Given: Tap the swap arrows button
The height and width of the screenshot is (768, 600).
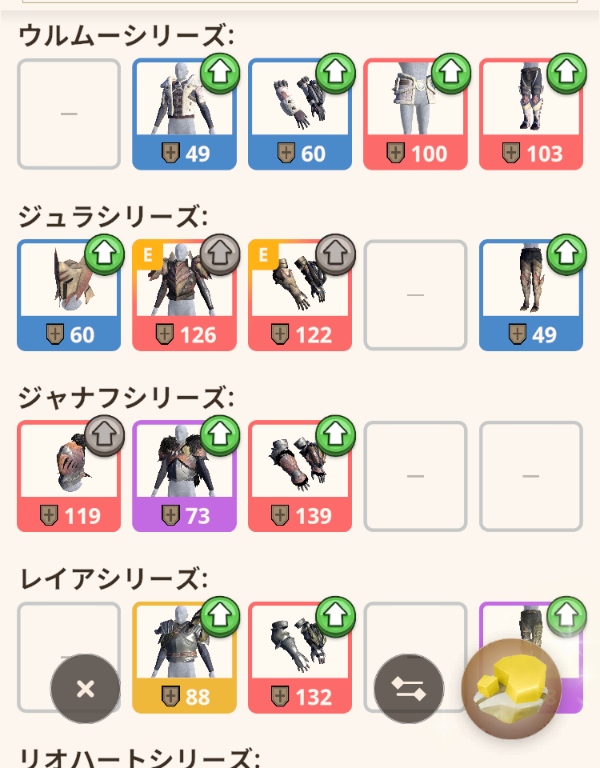Looking at the screenshot, I should tap(408, 688).
